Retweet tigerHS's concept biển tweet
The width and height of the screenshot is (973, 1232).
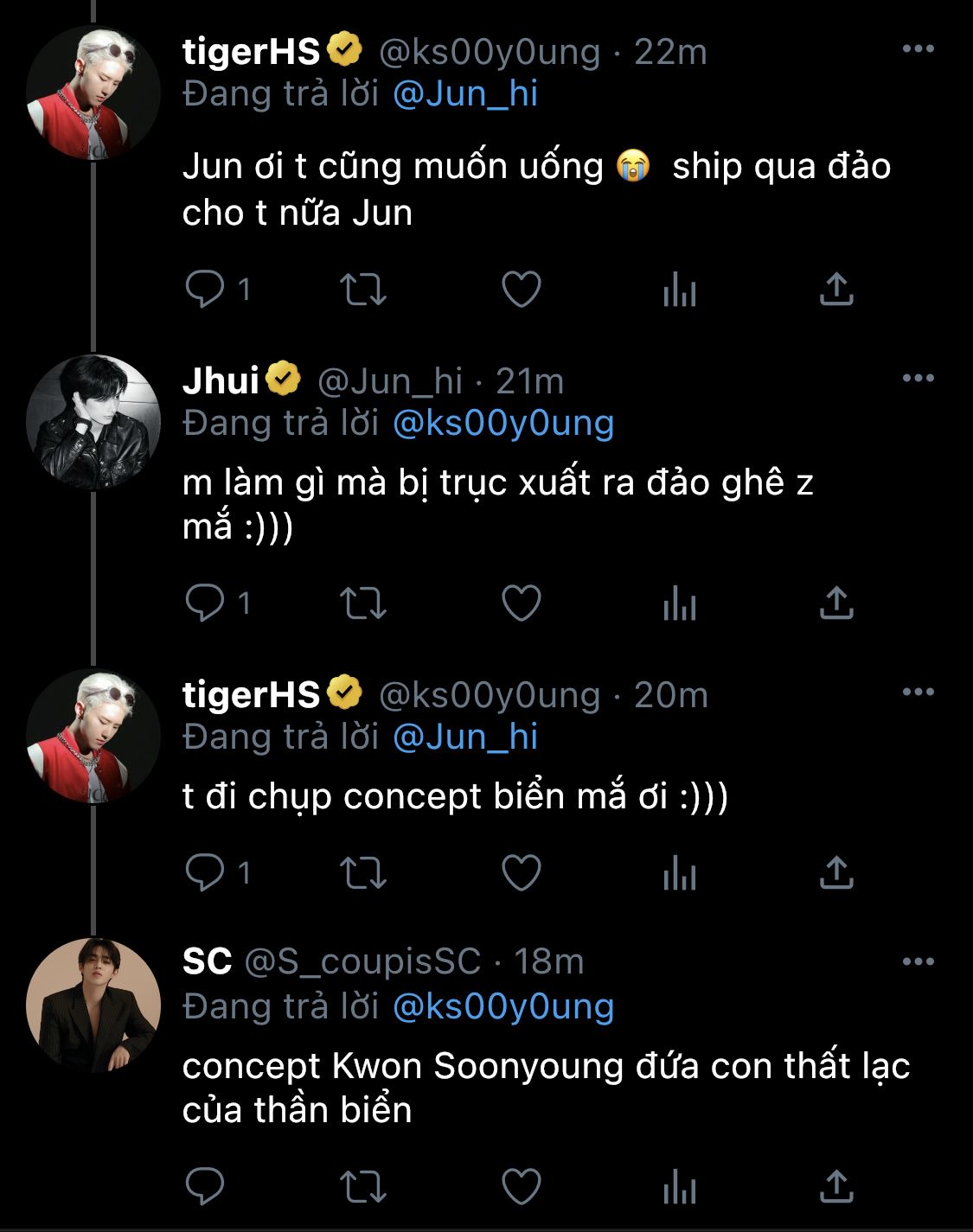[362, 873]
